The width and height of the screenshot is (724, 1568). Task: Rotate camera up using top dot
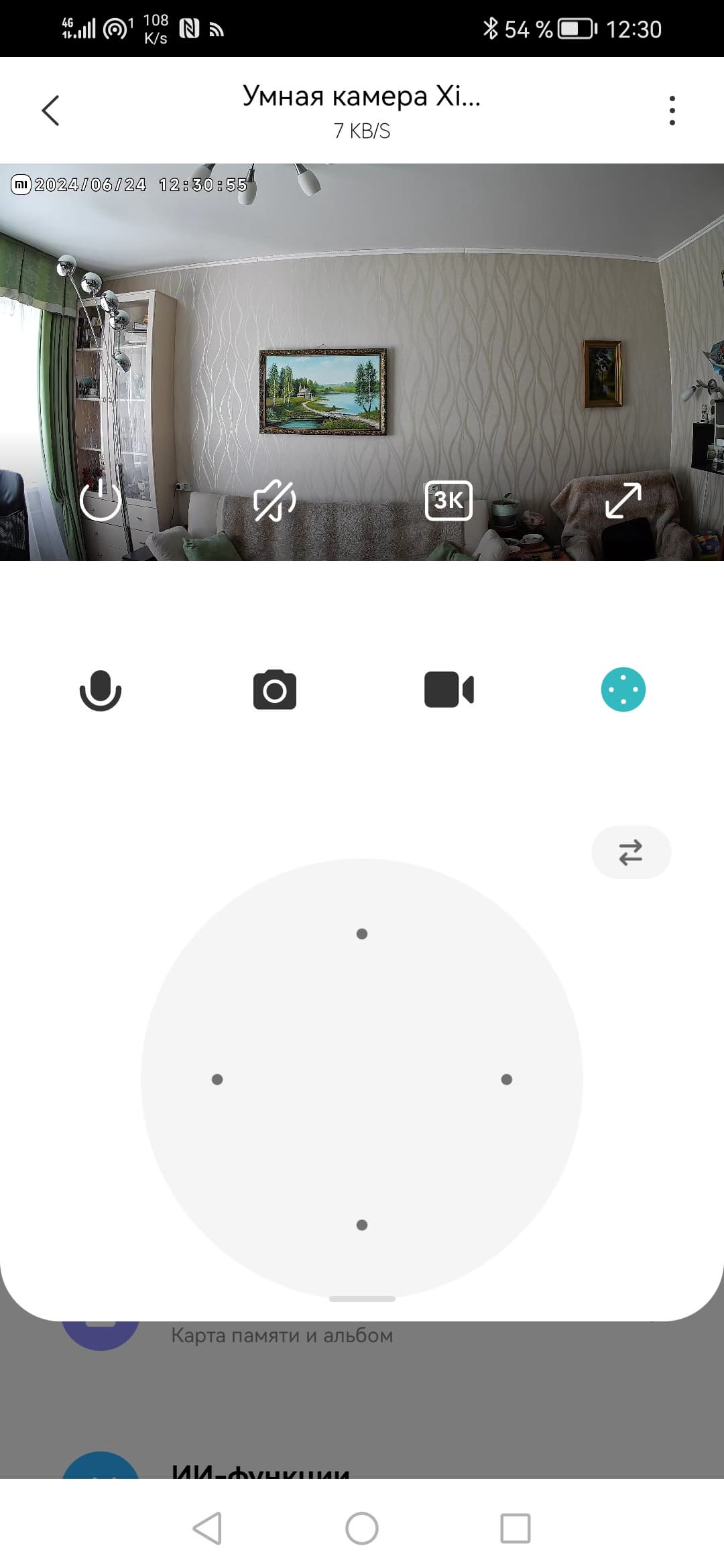(362, 933)
